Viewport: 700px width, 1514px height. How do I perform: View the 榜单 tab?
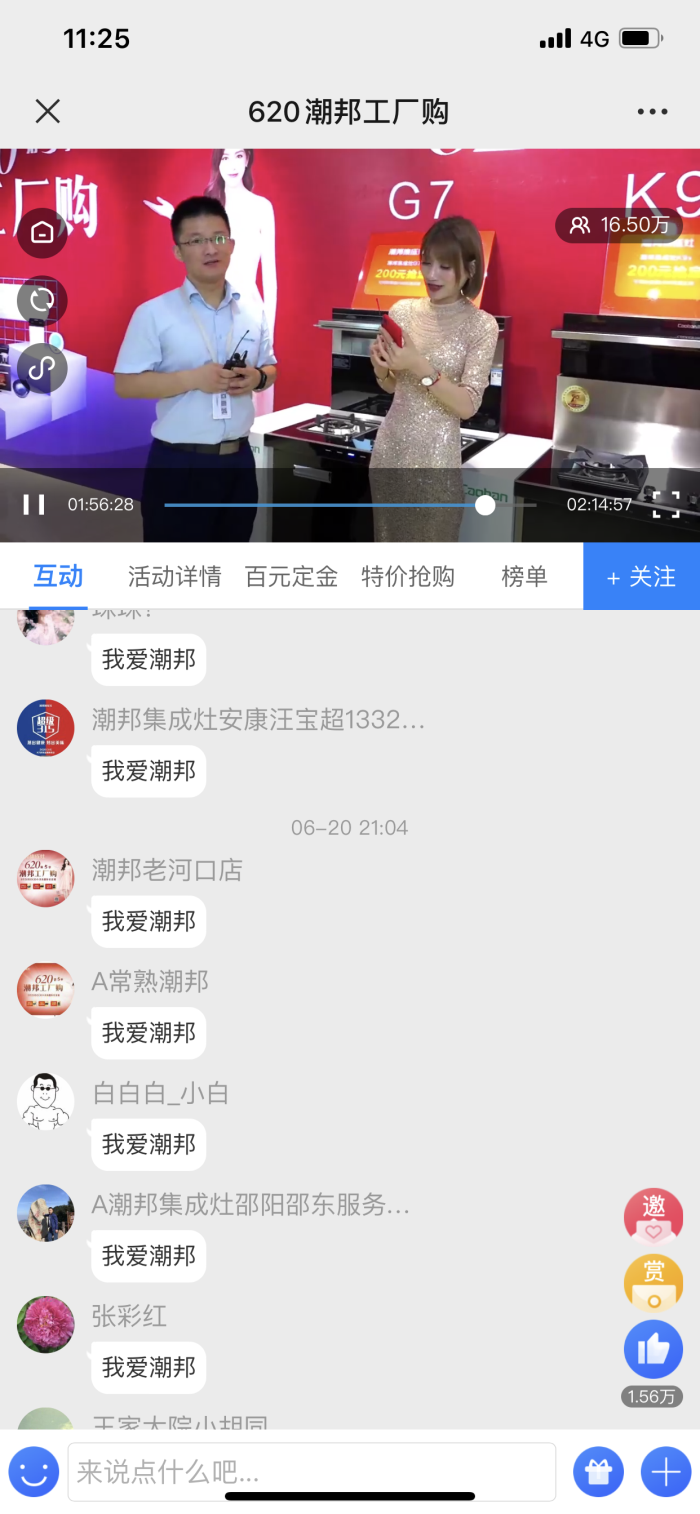(x=524, y=577)
